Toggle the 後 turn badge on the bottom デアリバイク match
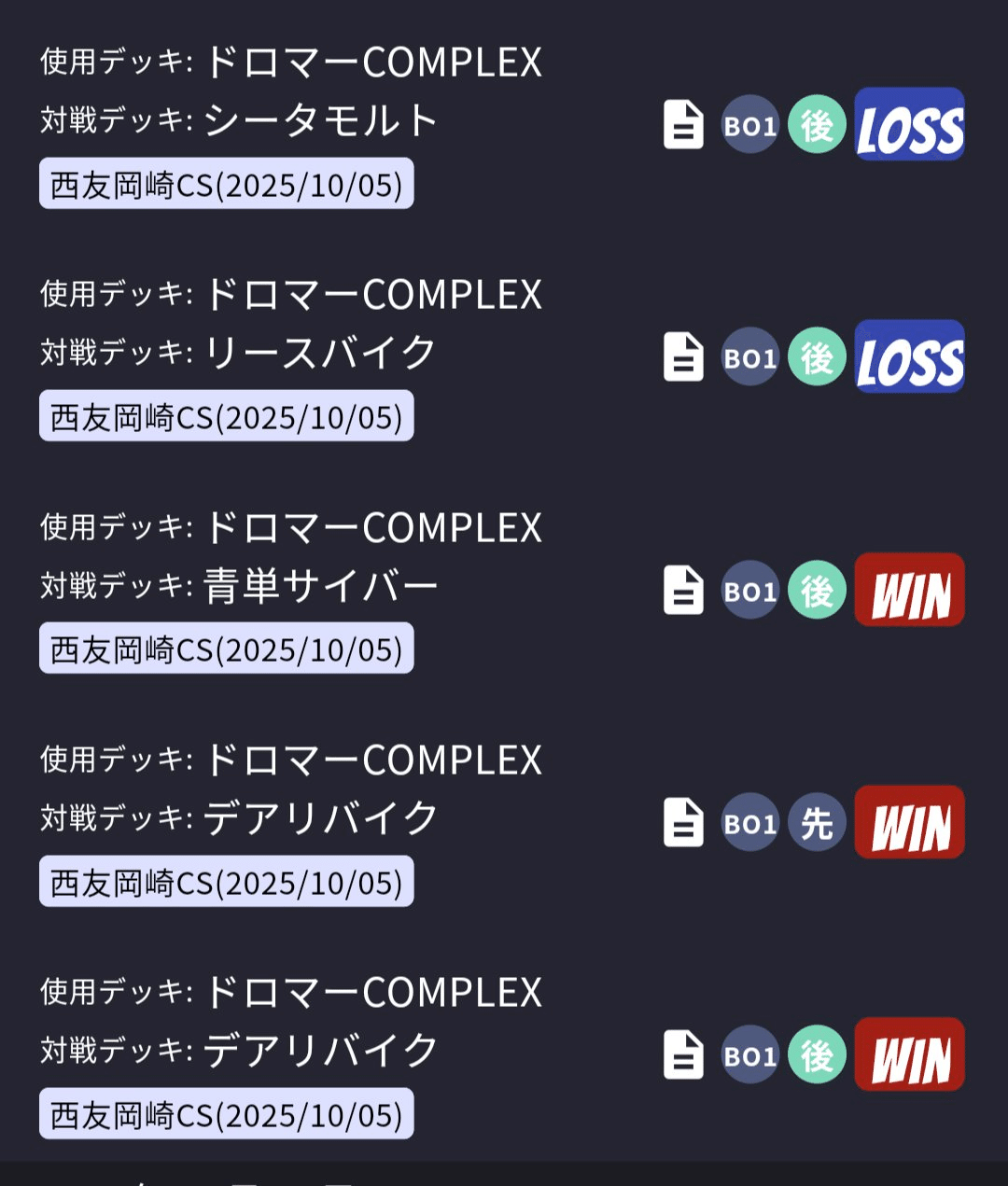 816,1054
